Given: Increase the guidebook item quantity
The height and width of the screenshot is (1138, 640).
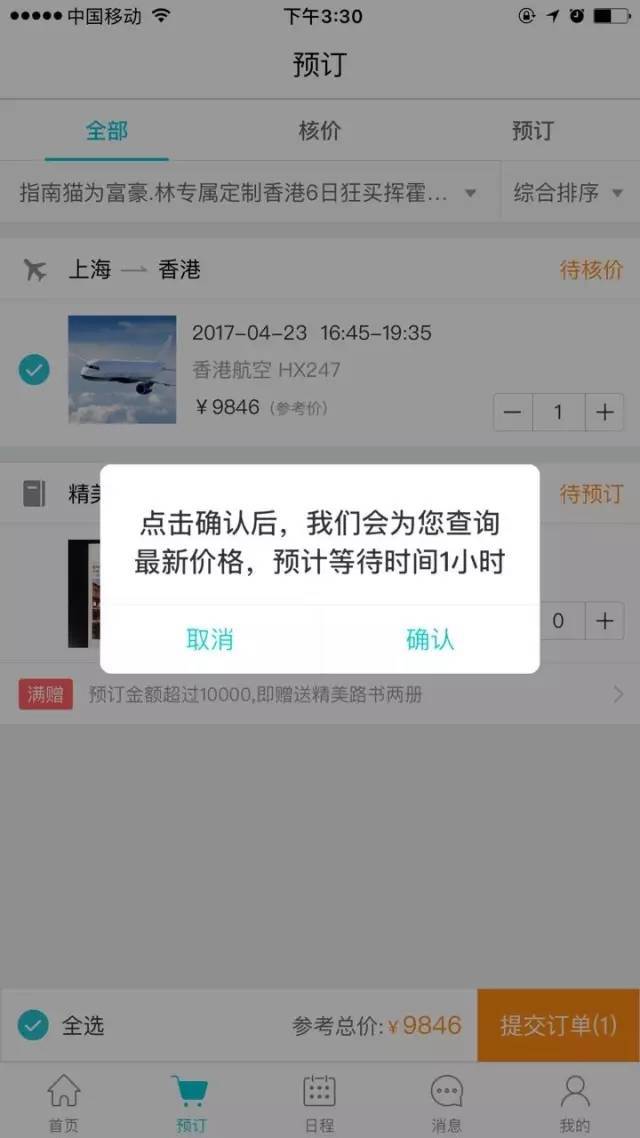Looking at the screenshot, I should pos(604,621).
